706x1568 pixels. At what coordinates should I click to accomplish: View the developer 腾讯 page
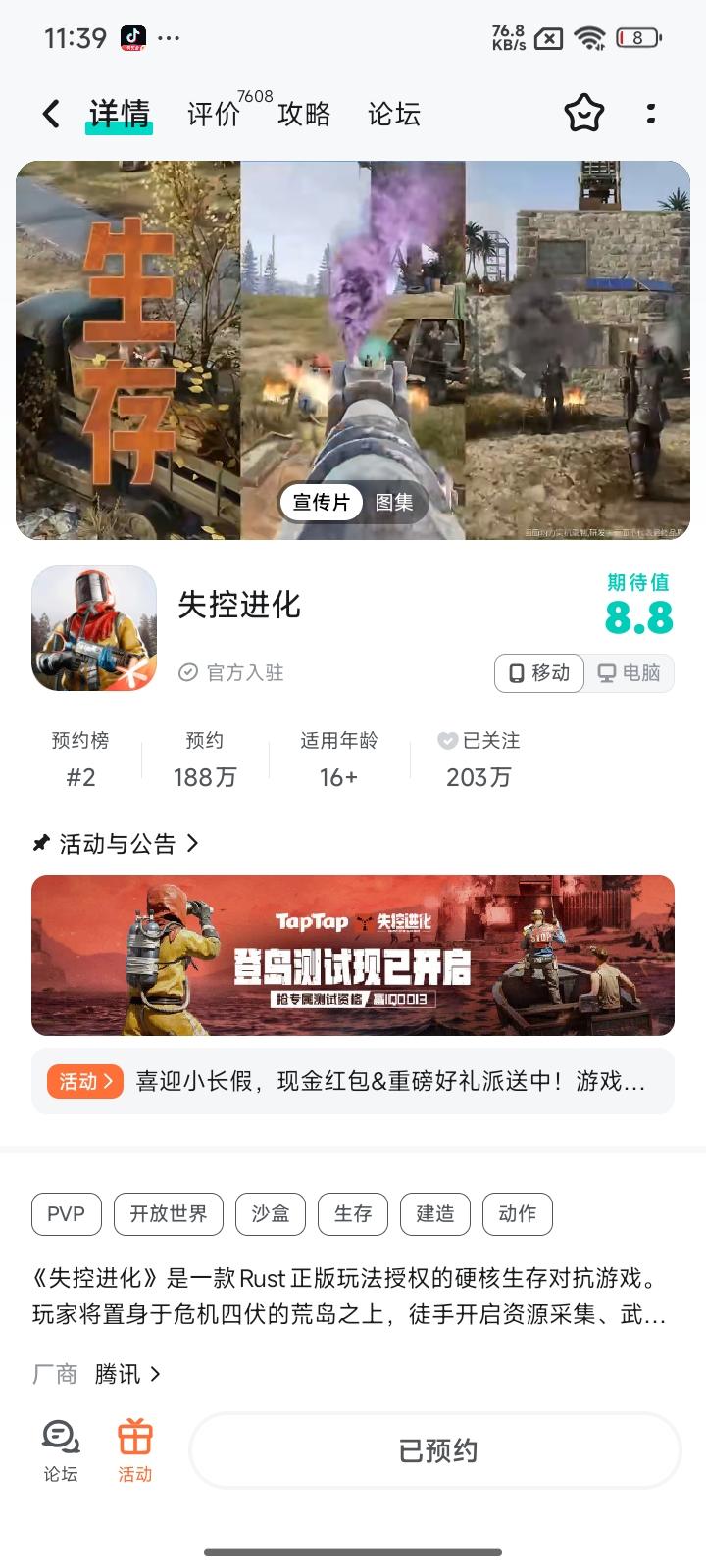pos(127,1374)
